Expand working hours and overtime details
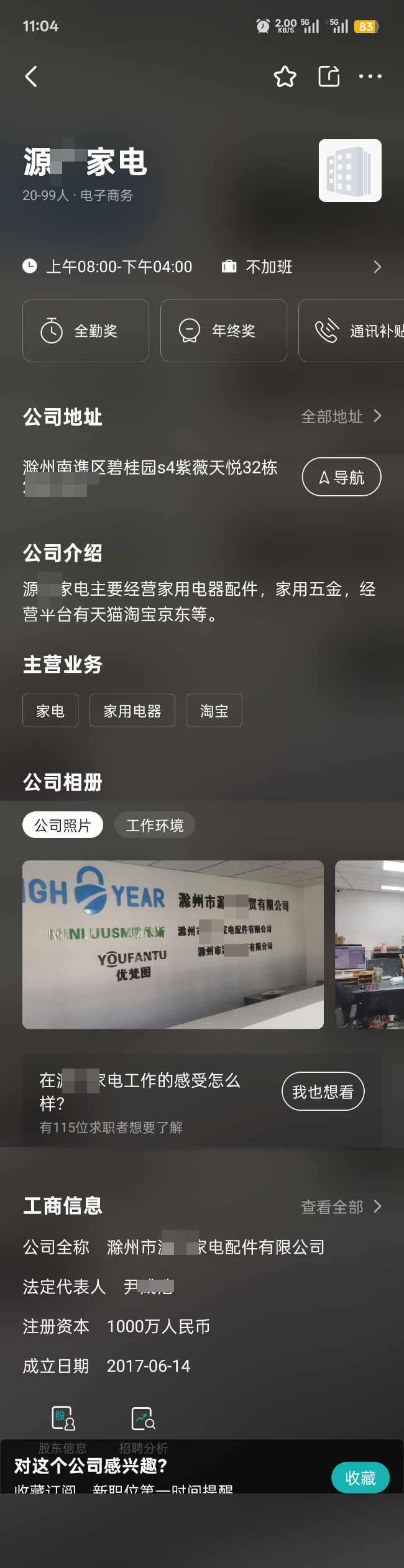The height and width of the screenshot is (1568, 404). pyautogui.click(x=377, y=267)
